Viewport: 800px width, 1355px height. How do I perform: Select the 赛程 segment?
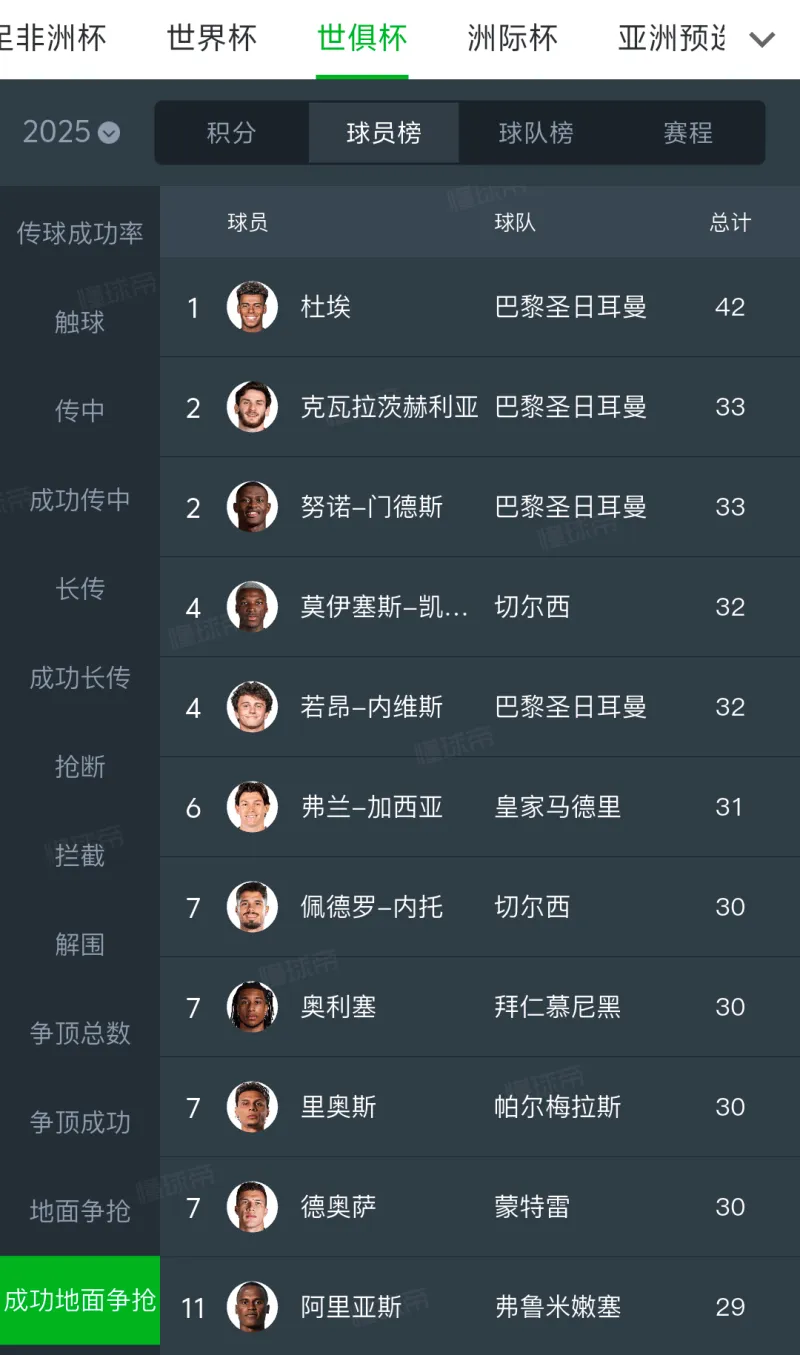tap(688, 133)
